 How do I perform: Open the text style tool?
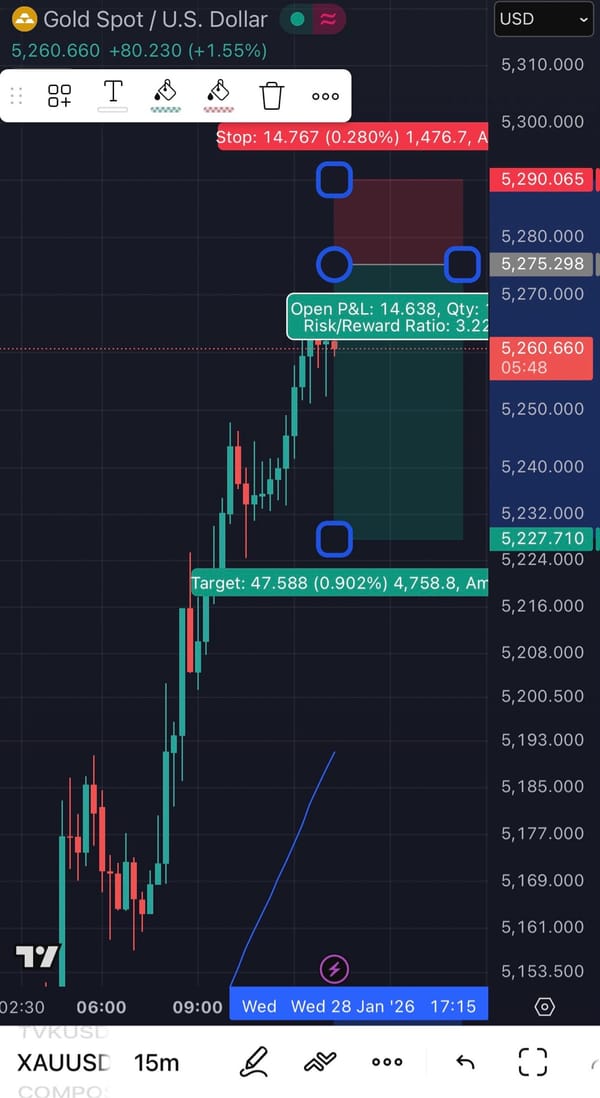(113, 95)
